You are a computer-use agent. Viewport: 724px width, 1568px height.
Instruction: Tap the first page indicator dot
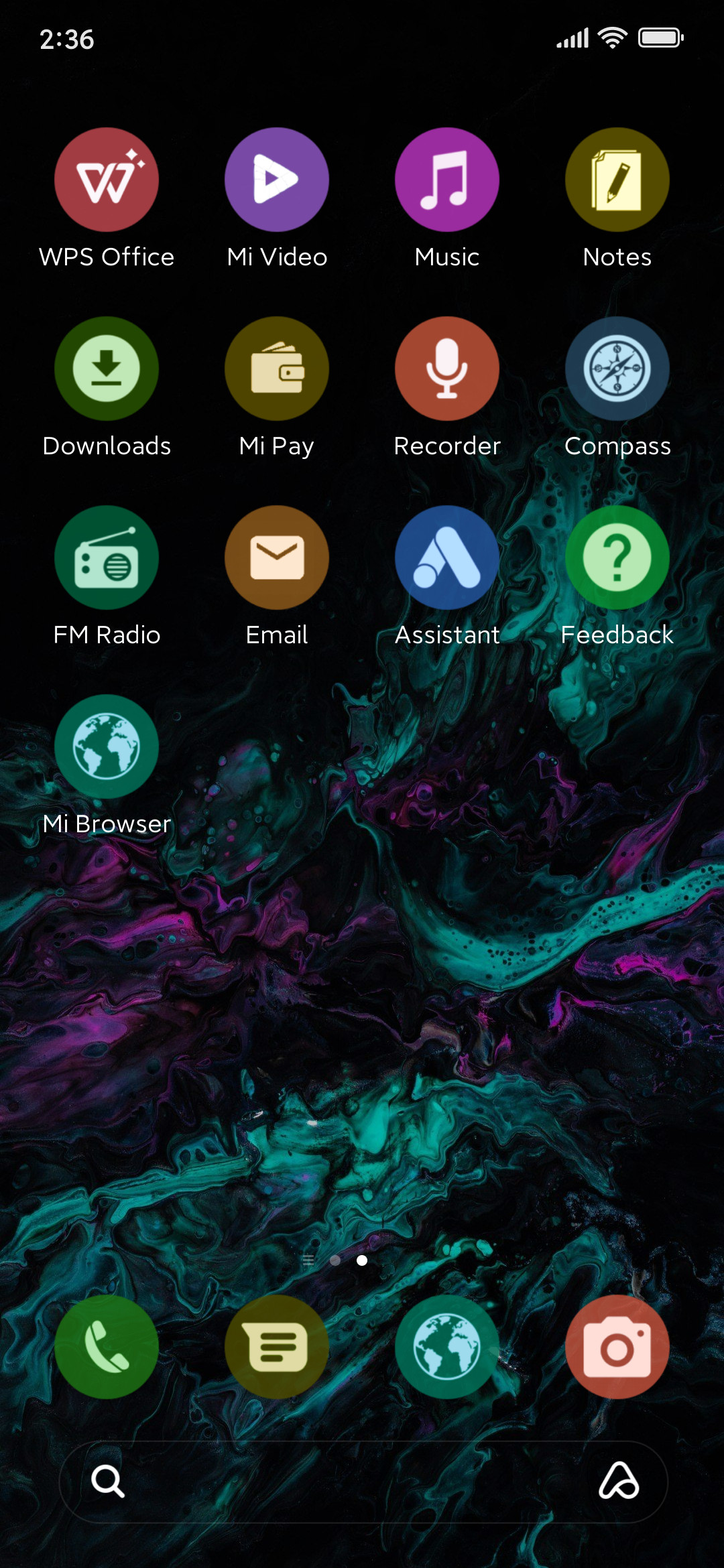click(x=335, y=1260)
